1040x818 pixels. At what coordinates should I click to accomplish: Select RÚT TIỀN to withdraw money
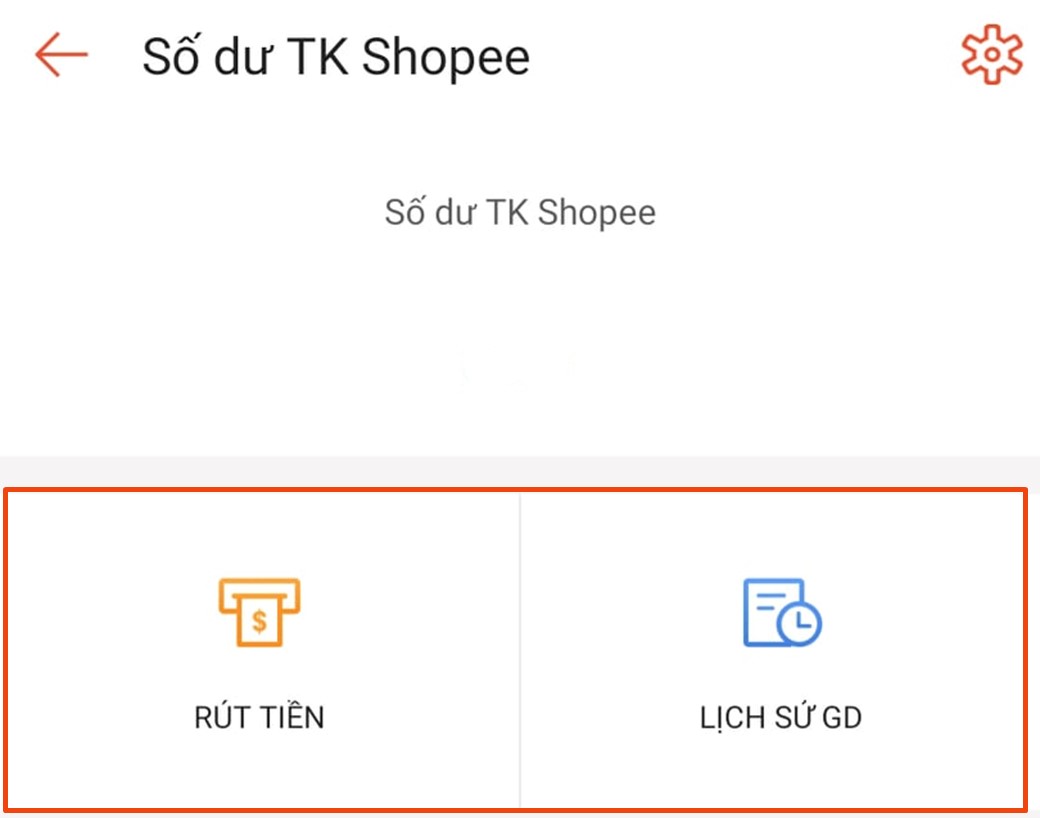(x=260, y=650)
